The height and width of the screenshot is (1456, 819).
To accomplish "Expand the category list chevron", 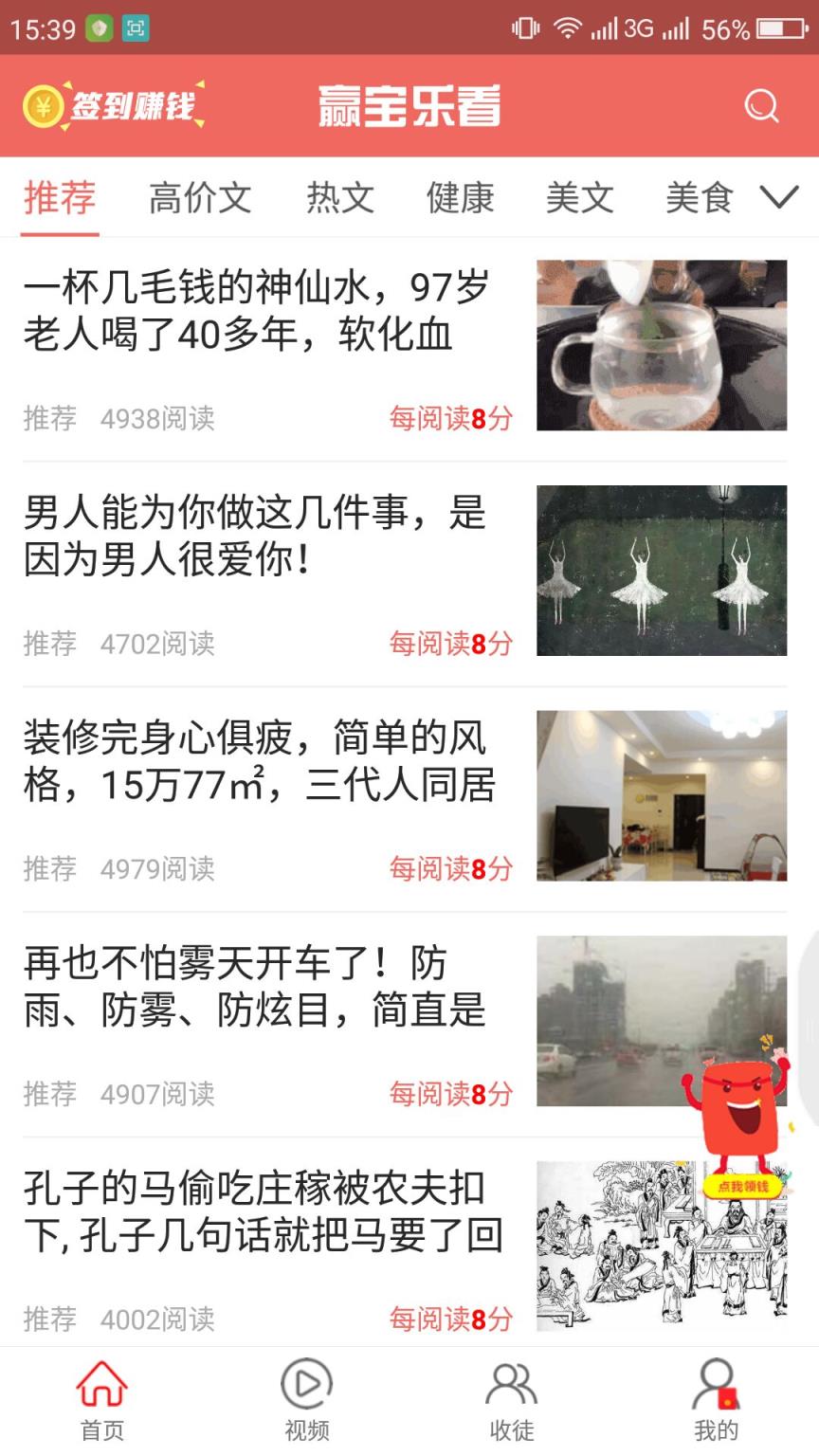I will coord(779,198).
